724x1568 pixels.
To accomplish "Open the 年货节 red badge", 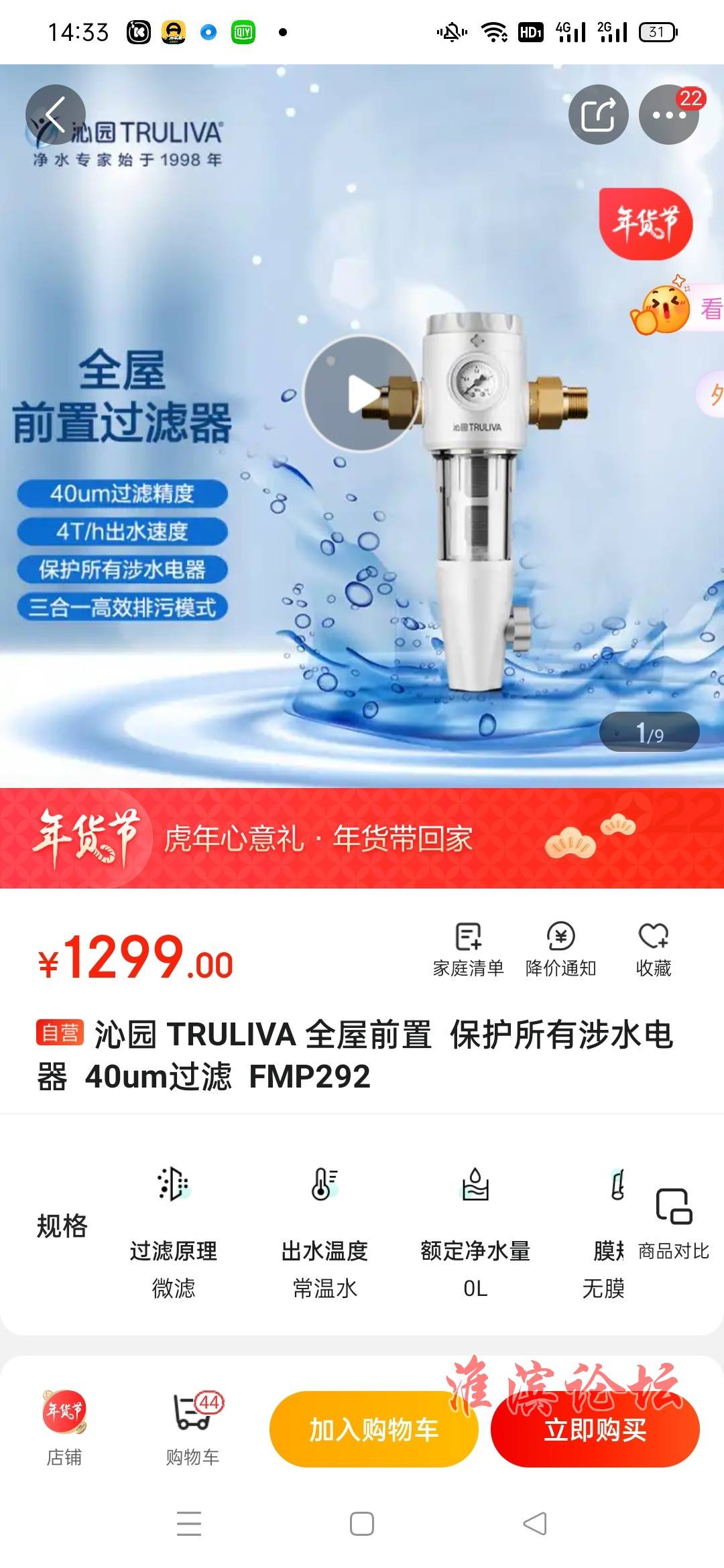I will point(646,224).
